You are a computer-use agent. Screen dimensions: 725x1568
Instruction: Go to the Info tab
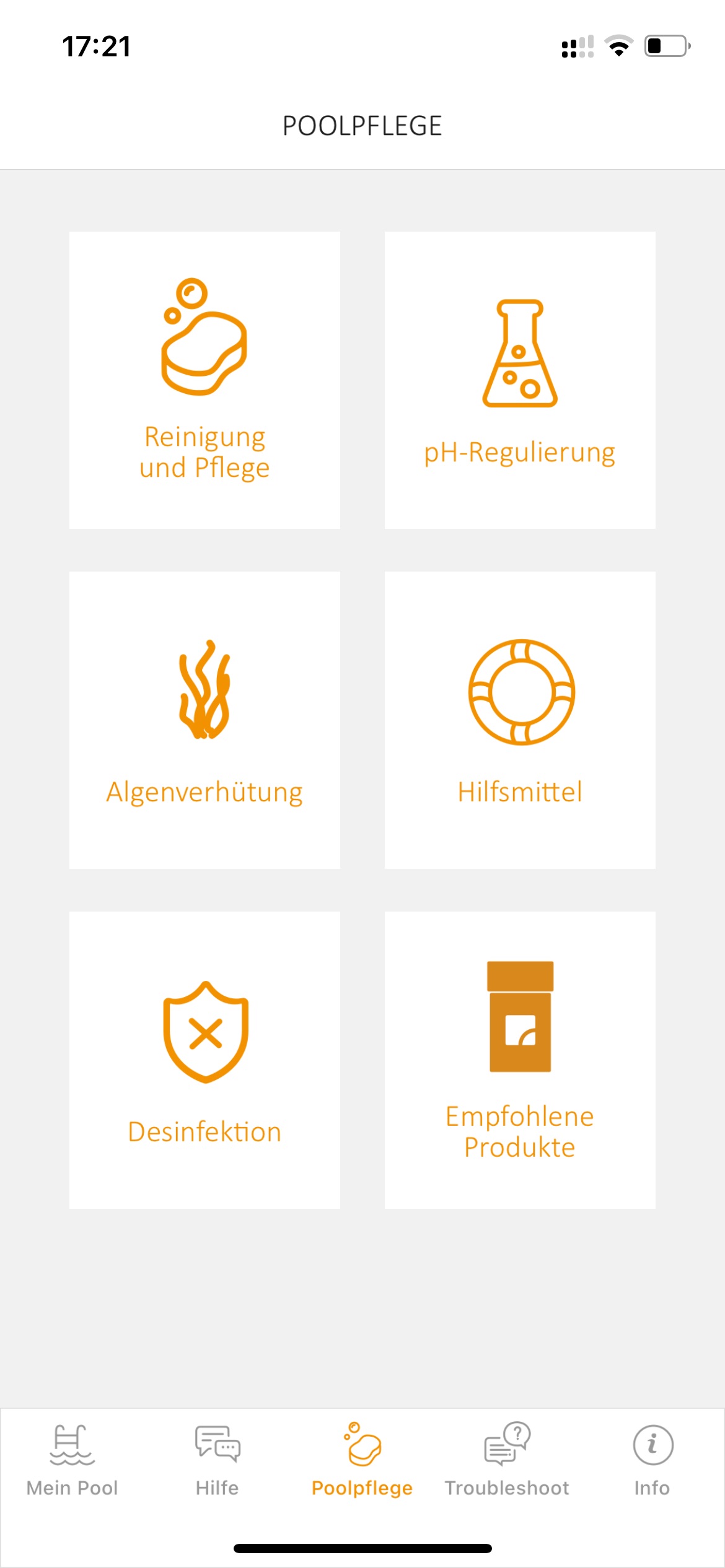652,1459
